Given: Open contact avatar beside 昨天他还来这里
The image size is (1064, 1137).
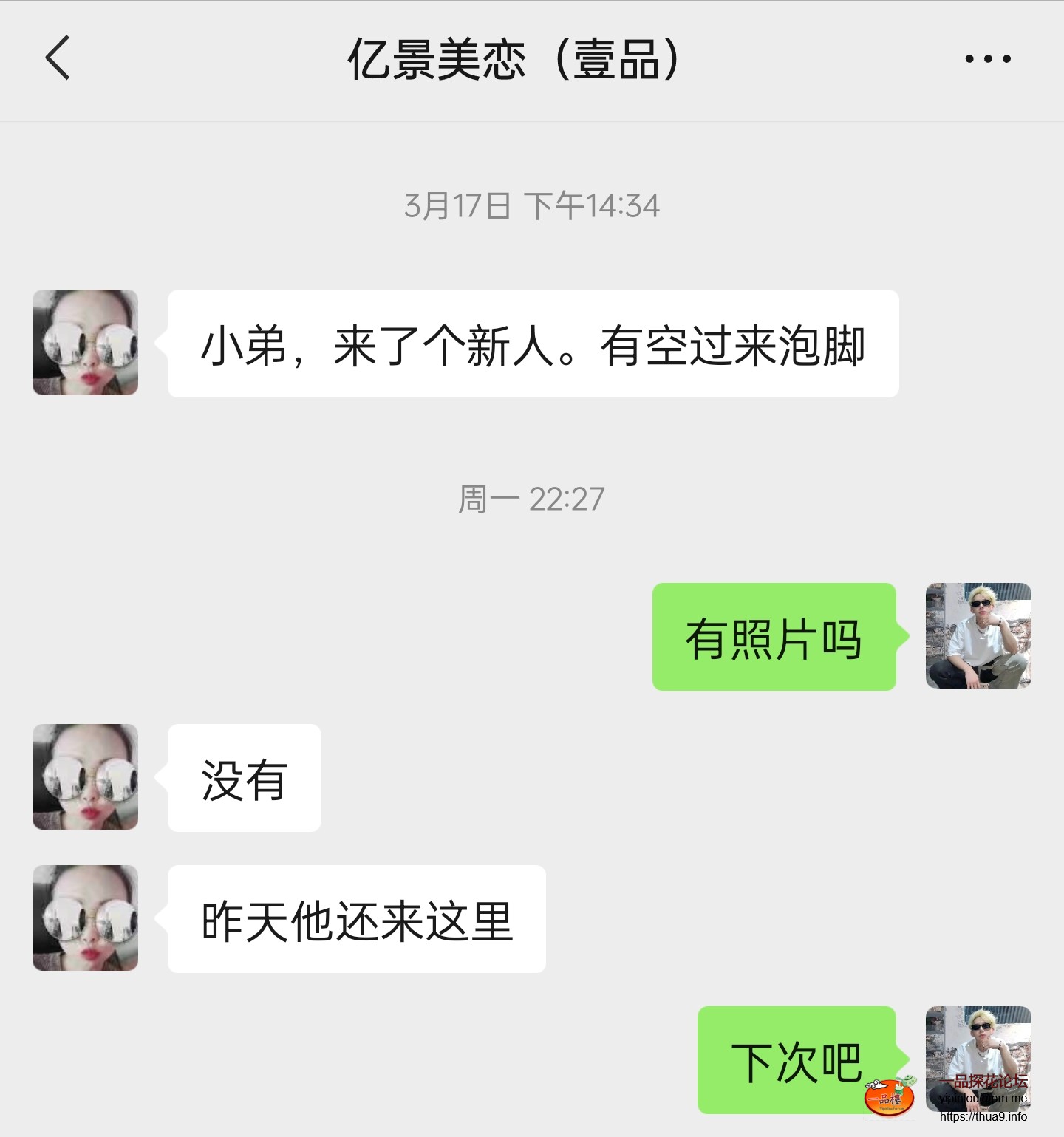Looking at the screenshot, I should coord(85,918).
